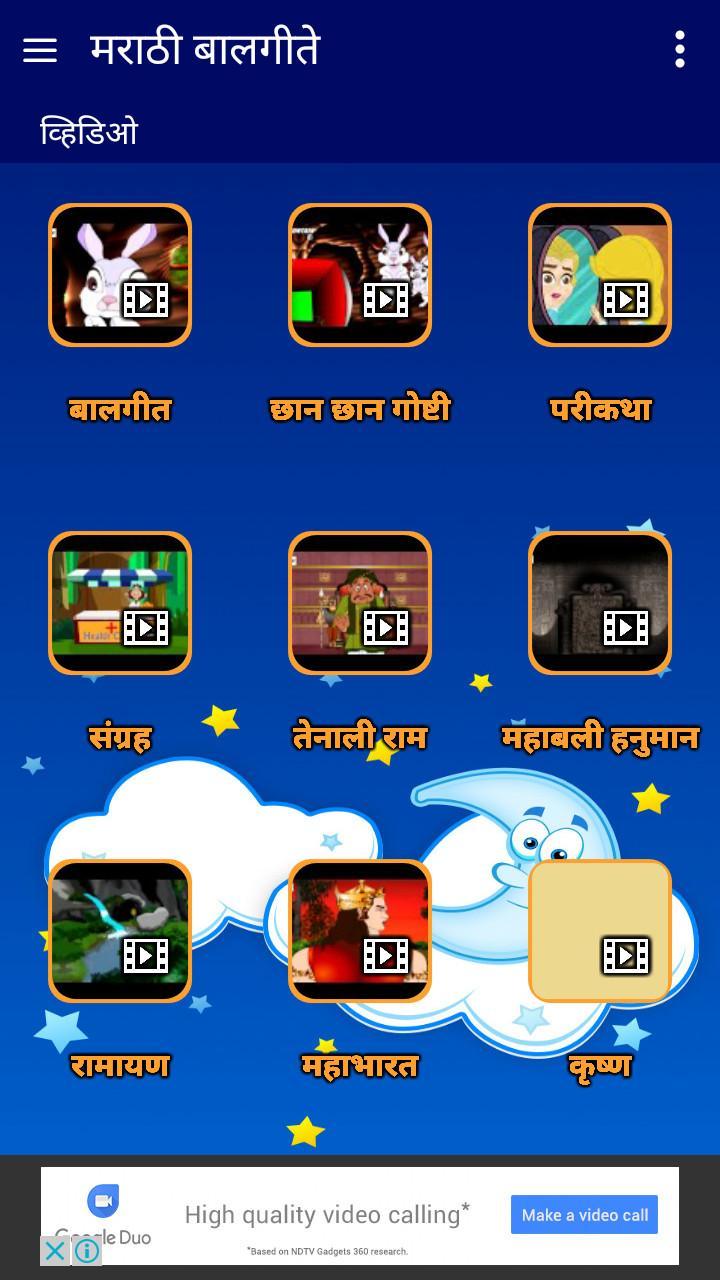Viewport: 720px width, 1280px height.
Task: Open the navigation drawer menu
Action: coord(39,50)
